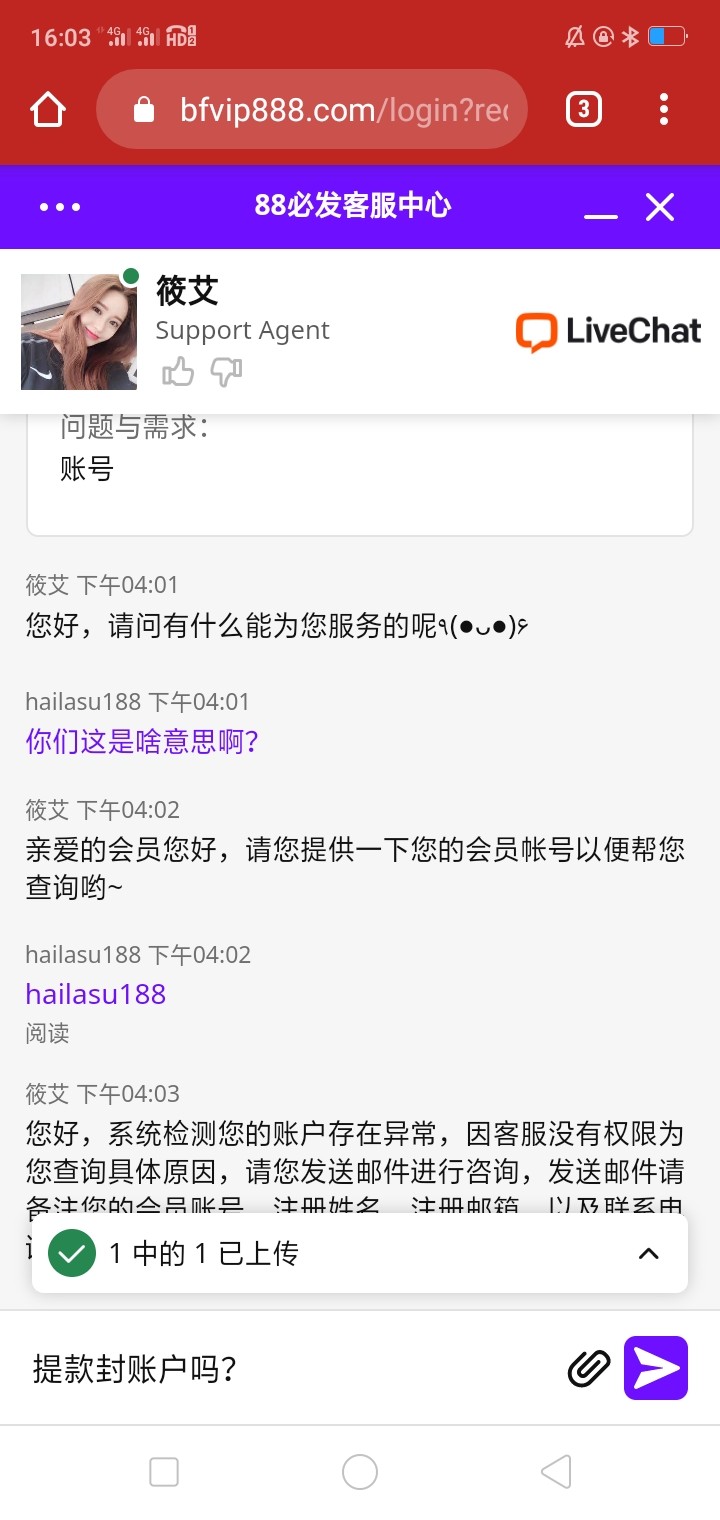
Task: Open the browser tab switcher
Action: point(584,109)
